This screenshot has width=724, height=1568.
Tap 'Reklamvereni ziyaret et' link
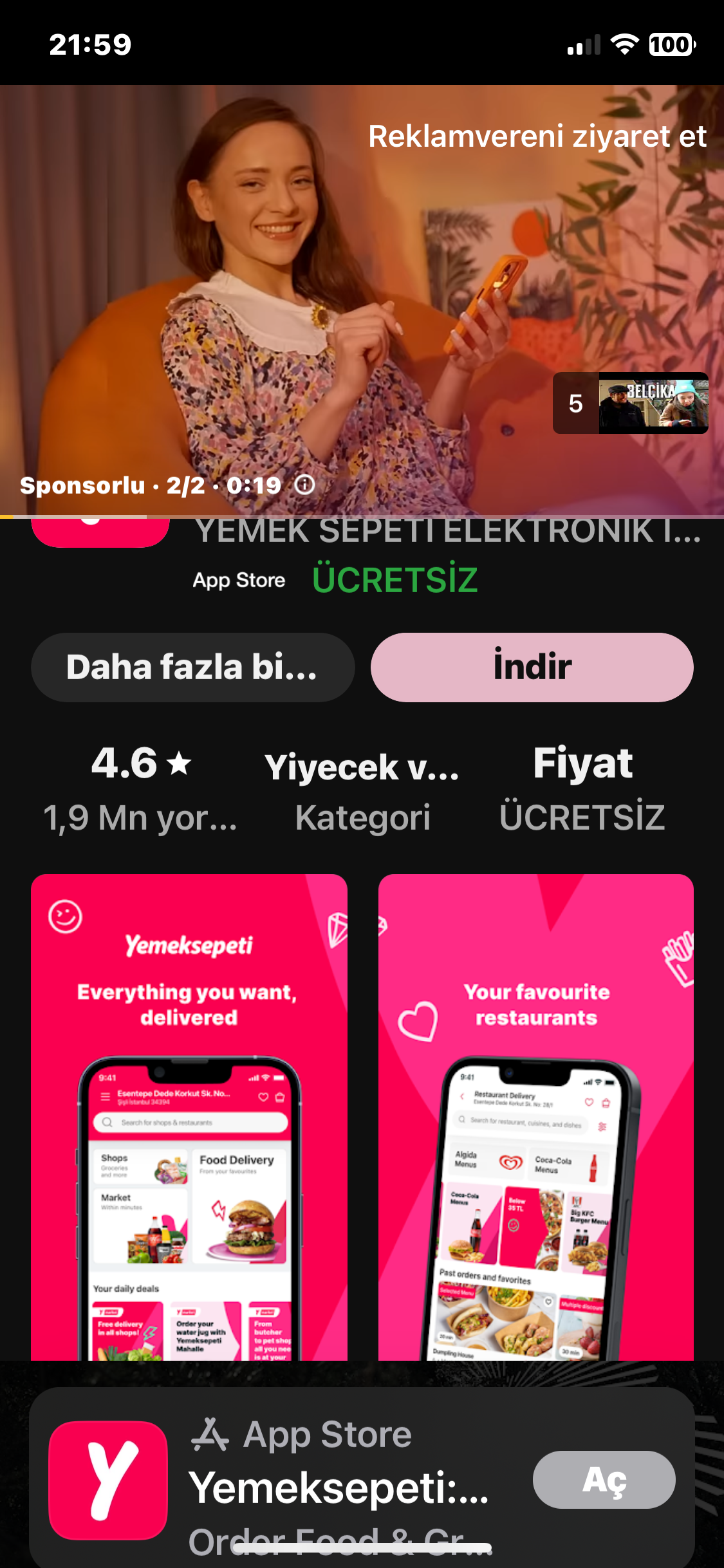click(537, 136)
